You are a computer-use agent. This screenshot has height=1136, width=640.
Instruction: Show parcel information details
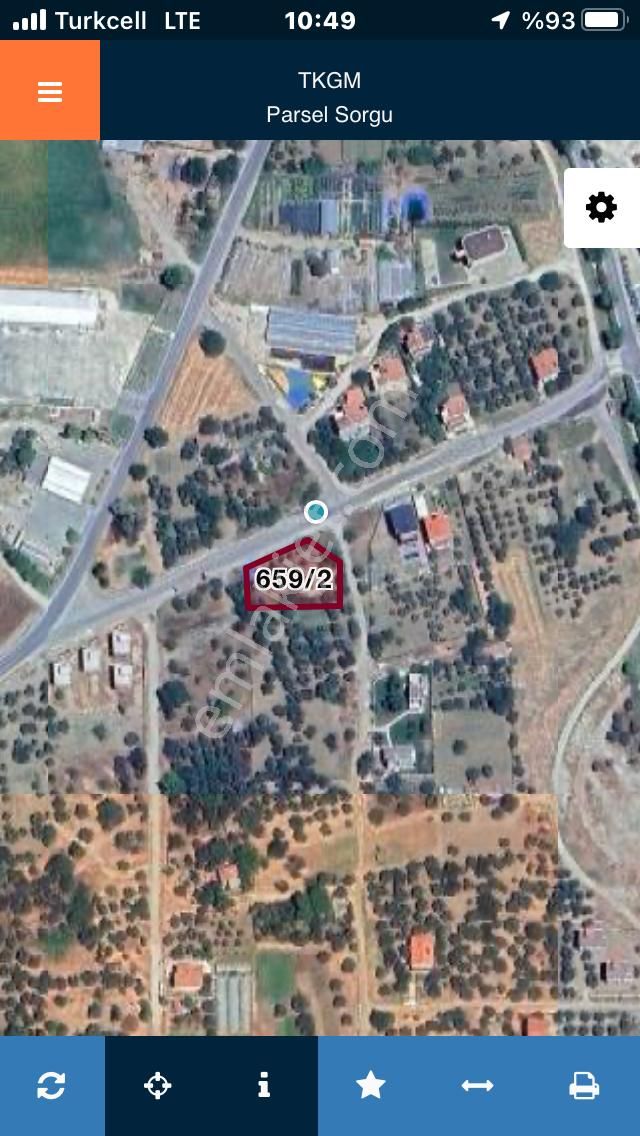tap(264, 1085)
